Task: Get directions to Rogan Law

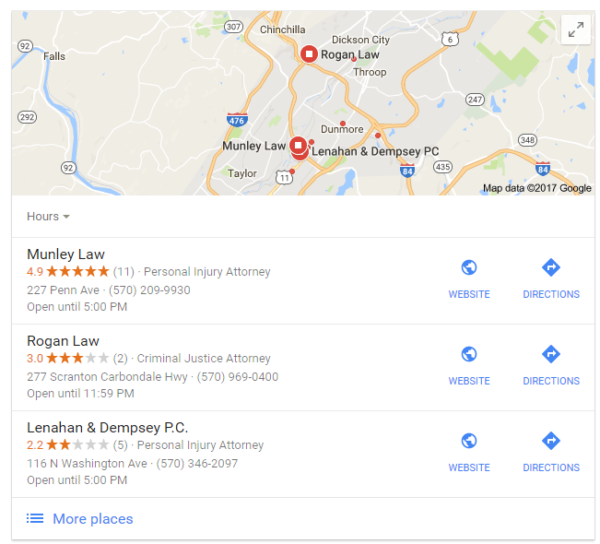Action: (x=550, y=364)
